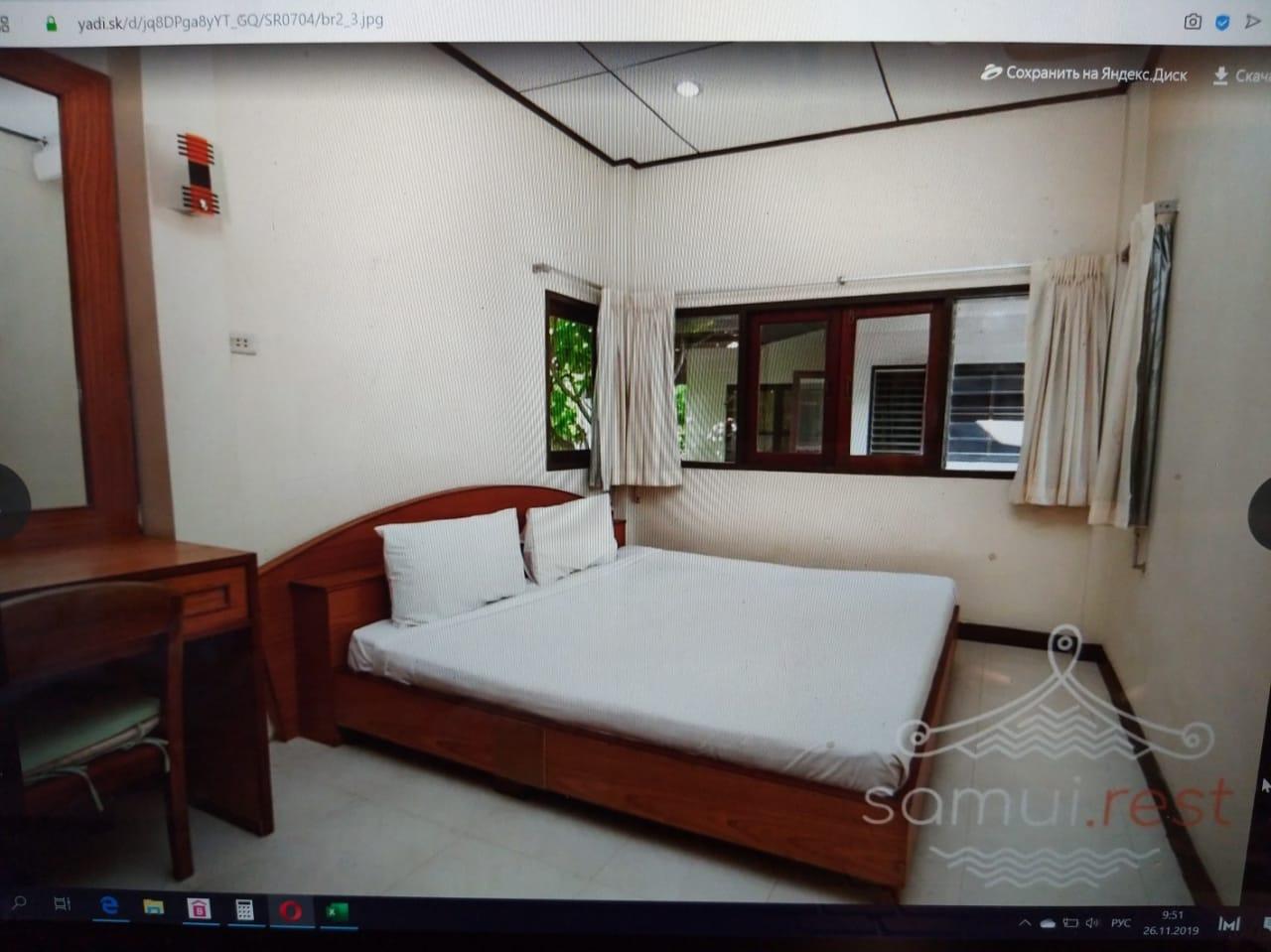This screenshot has height=952, width=1271.
Task: Open the volume control in system tray
Action: [1092, 923]
